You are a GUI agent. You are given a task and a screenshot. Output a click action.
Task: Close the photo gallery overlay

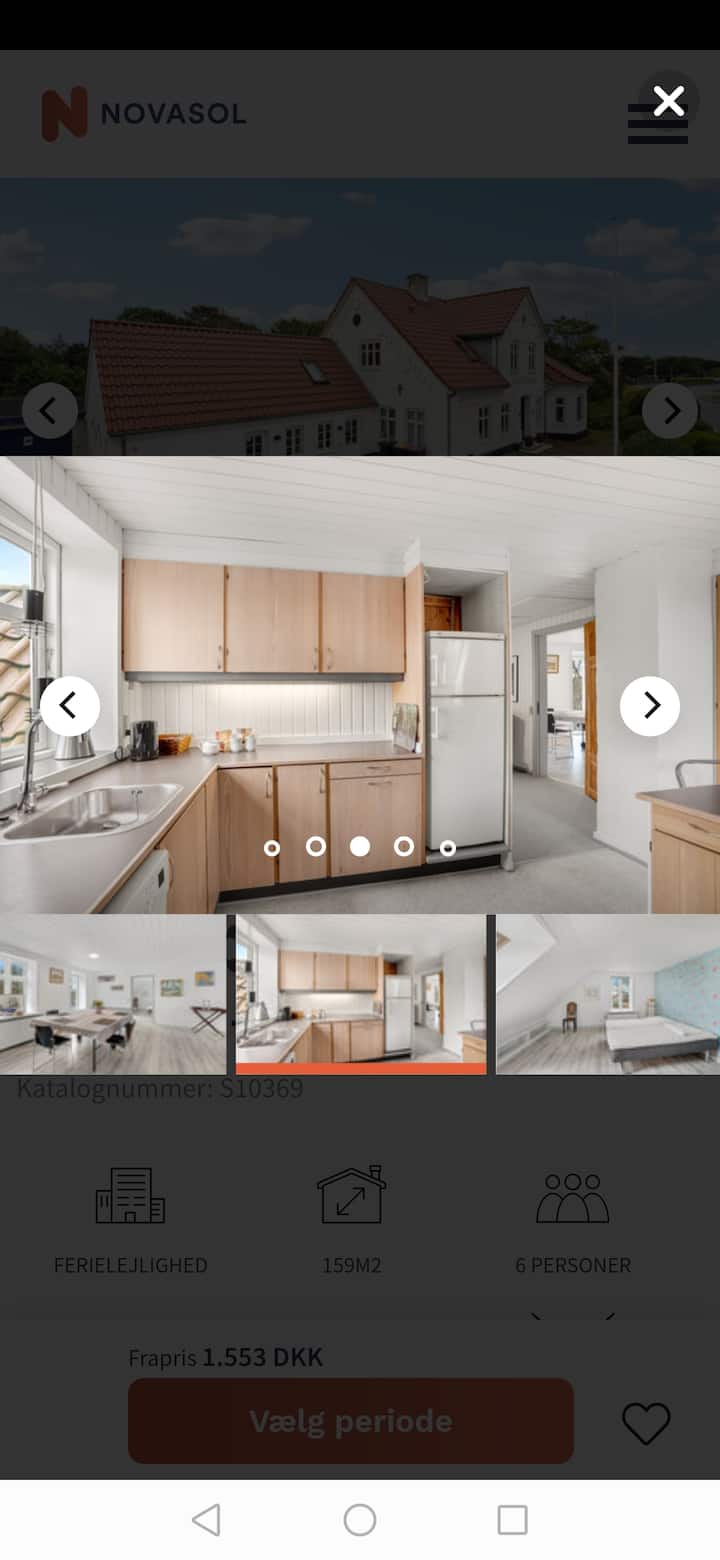(668, 101)
